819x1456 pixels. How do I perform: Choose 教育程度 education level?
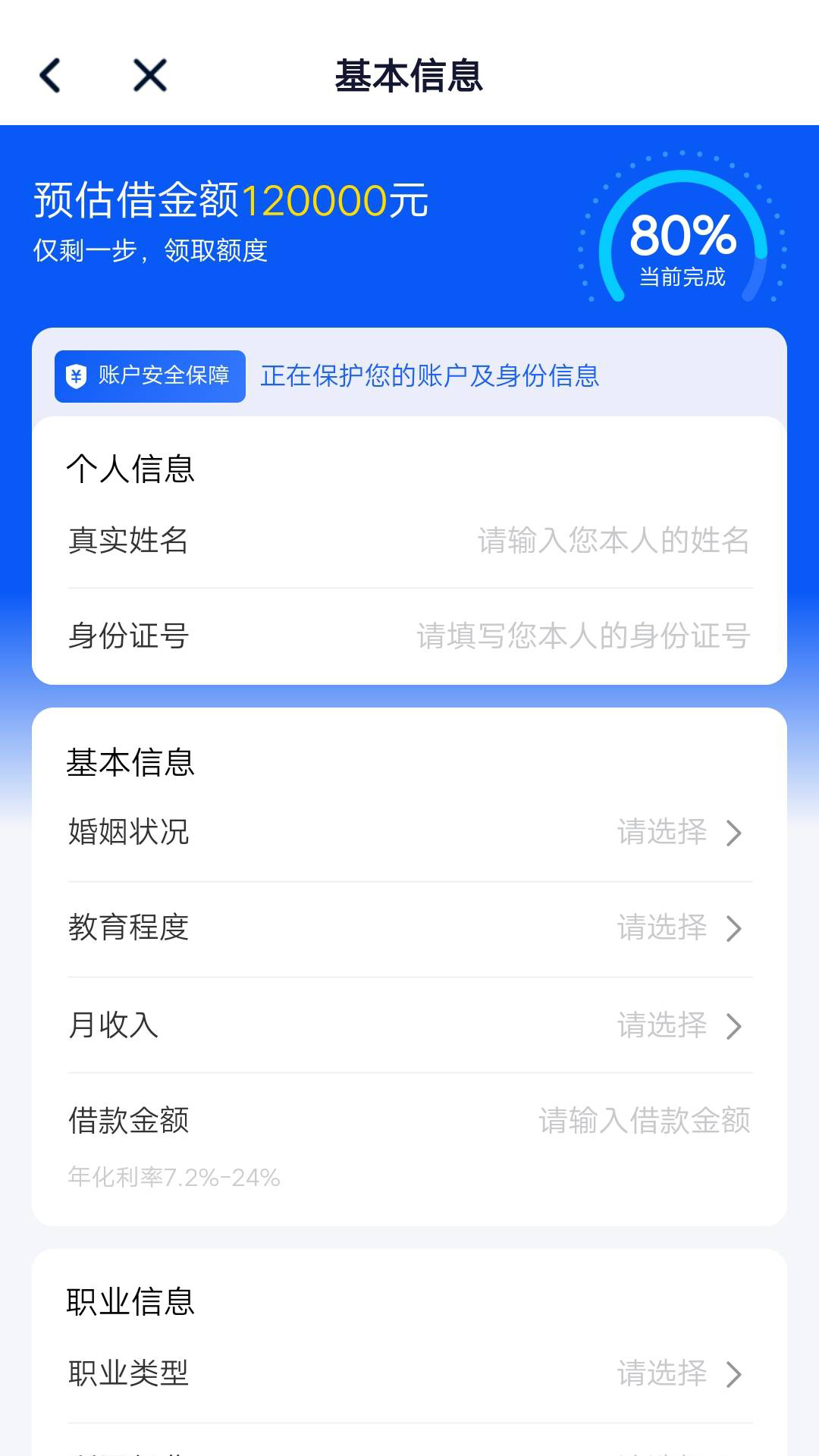[x=409, y=928]
